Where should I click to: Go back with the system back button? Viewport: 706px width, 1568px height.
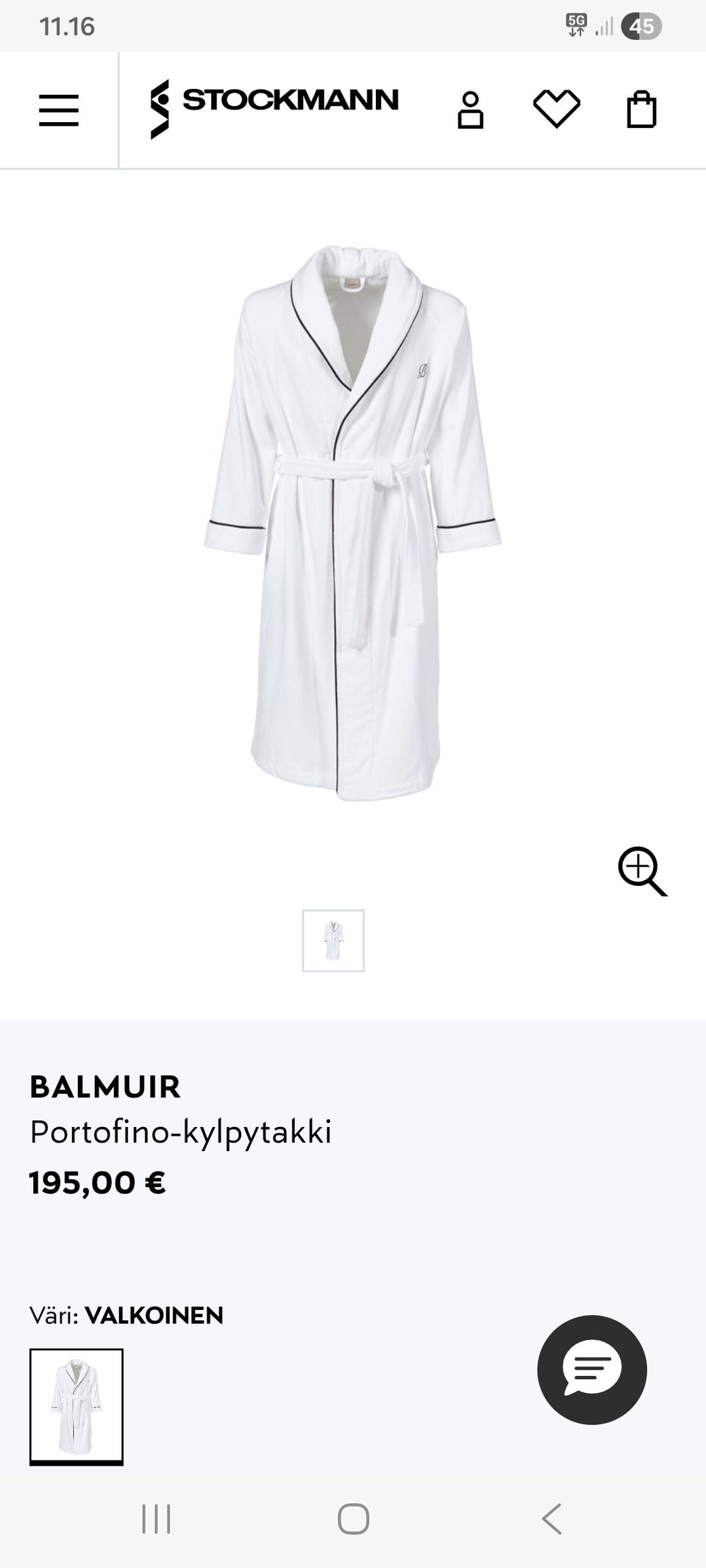(552, 1519)
